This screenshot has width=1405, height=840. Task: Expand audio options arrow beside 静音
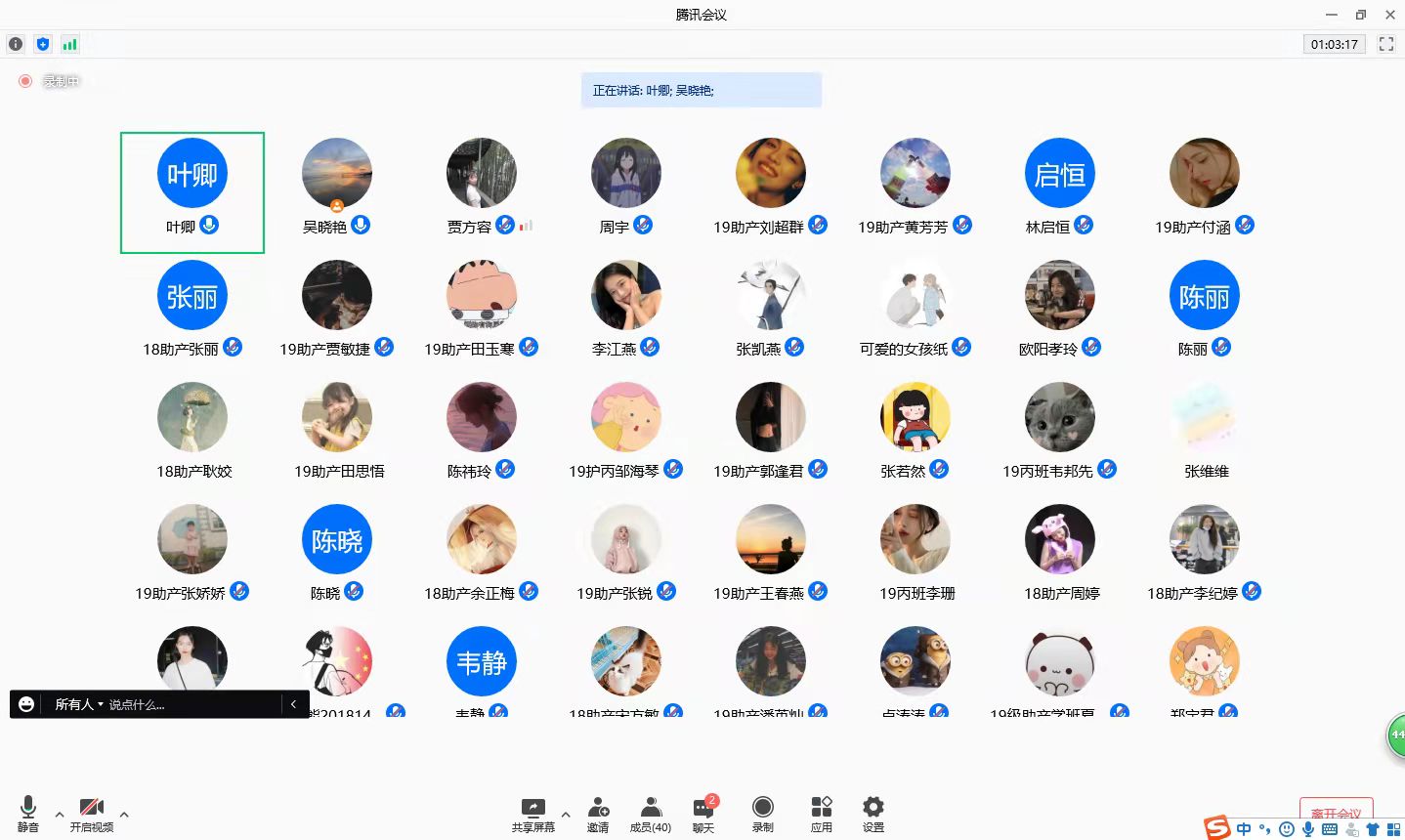(x=60, y=814)
